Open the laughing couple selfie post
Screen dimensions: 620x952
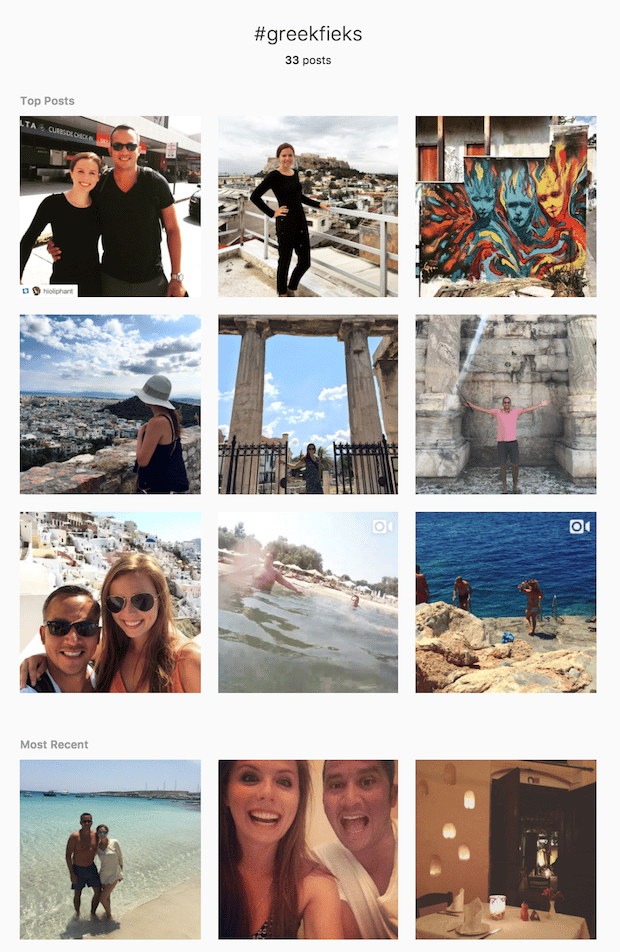click(308, 849)
